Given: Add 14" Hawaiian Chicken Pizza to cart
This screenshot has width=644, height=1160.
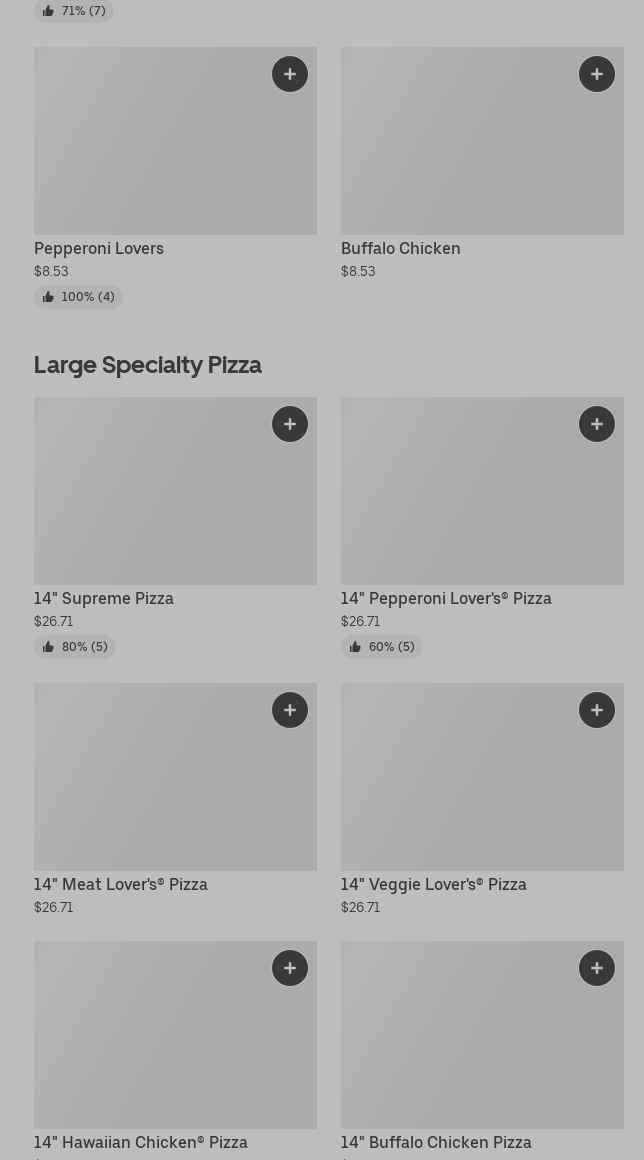Looking at the screenshot, I should [x=290, y=968].
